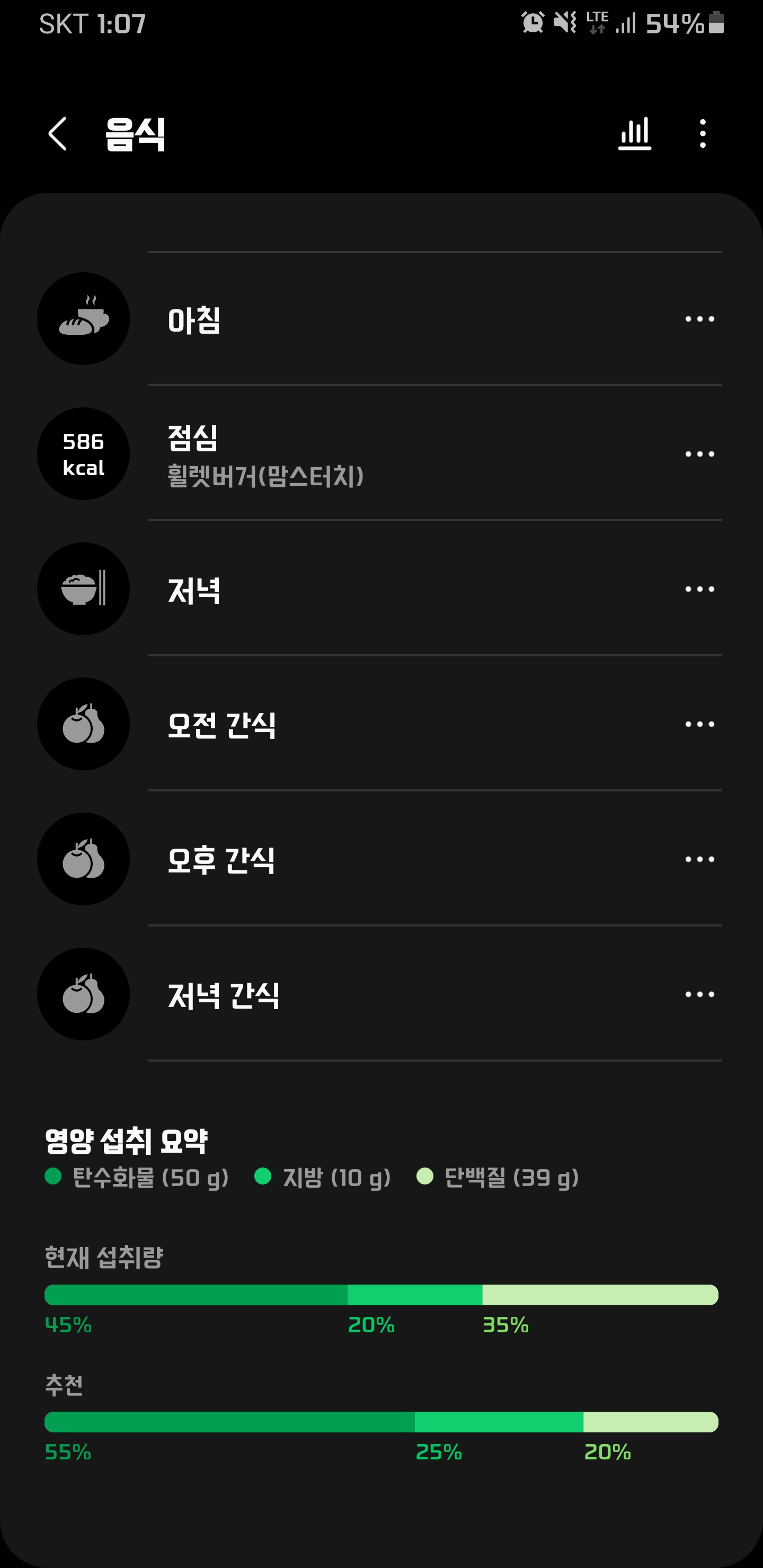Open more options for 점심
Viewport: 763px width, 1568px height.
[699, 453]
